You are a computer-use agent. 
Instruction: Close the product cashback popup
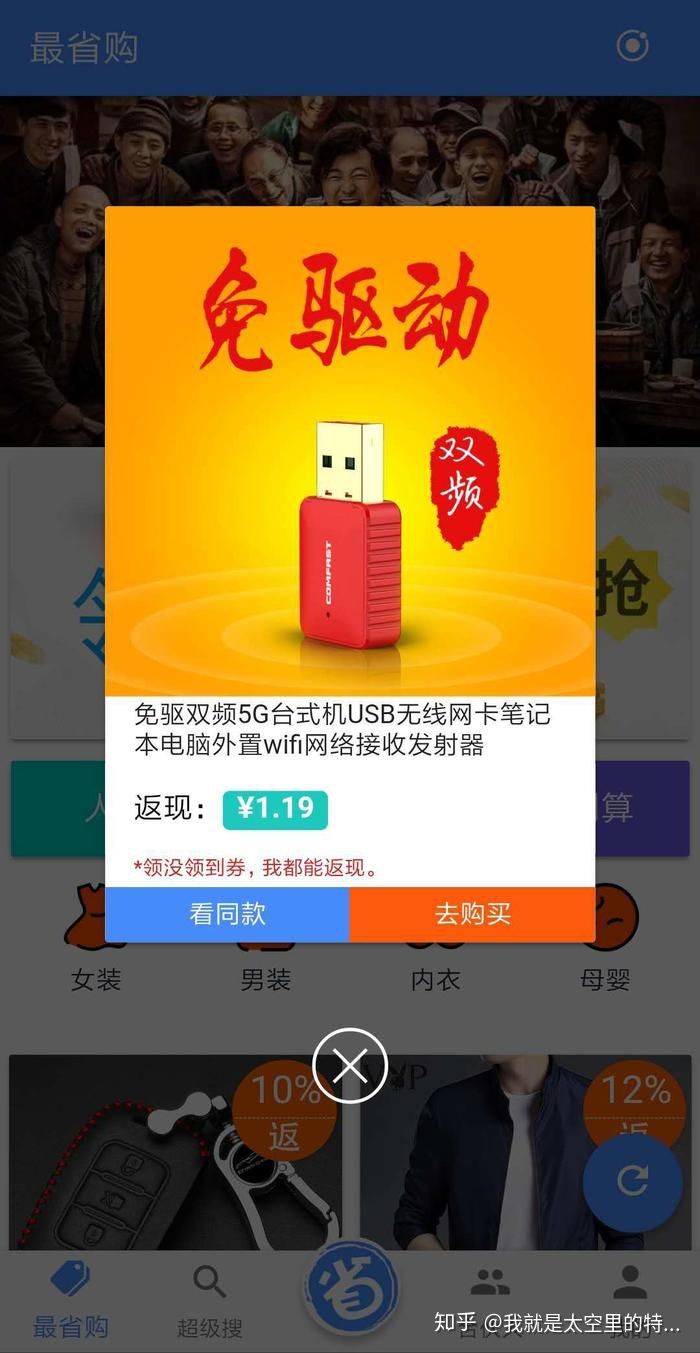click(350, 1066)
